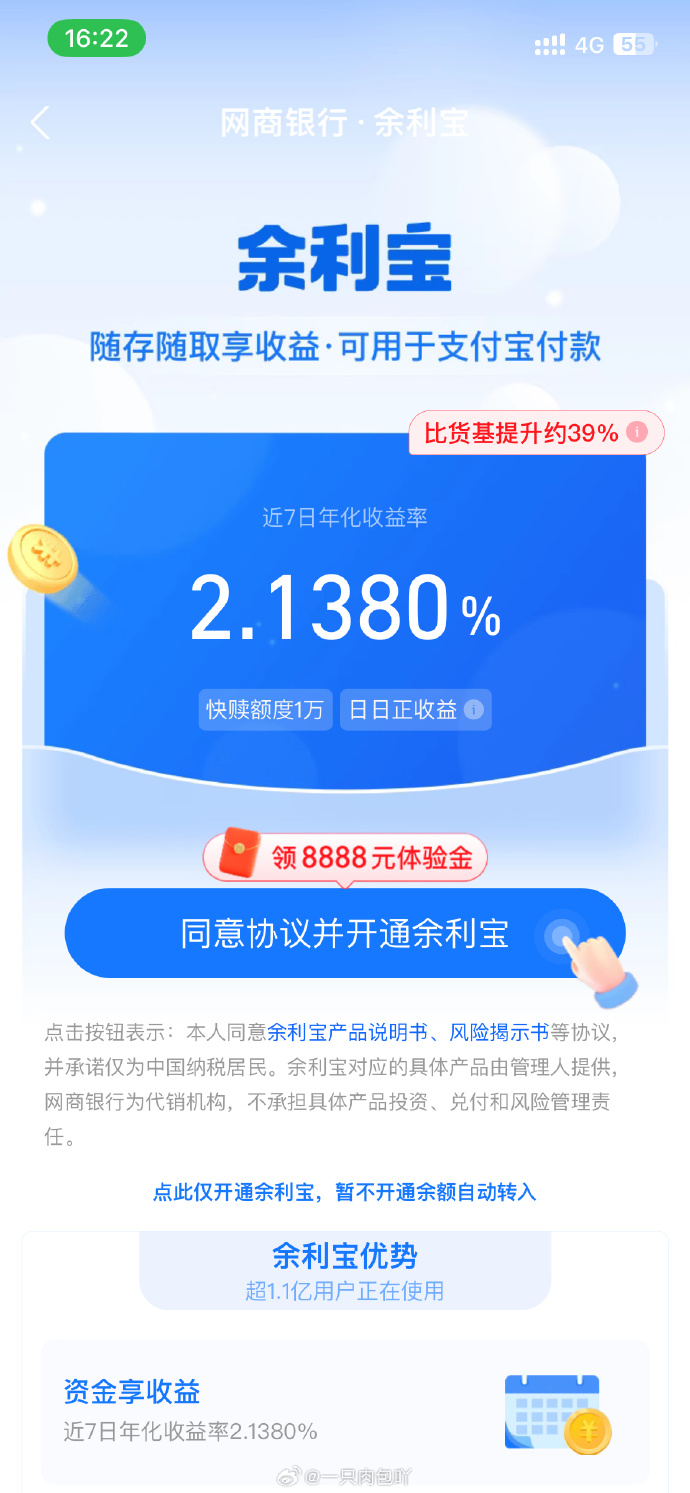Open 风险揭示书 link

(x=499, y=1032)
